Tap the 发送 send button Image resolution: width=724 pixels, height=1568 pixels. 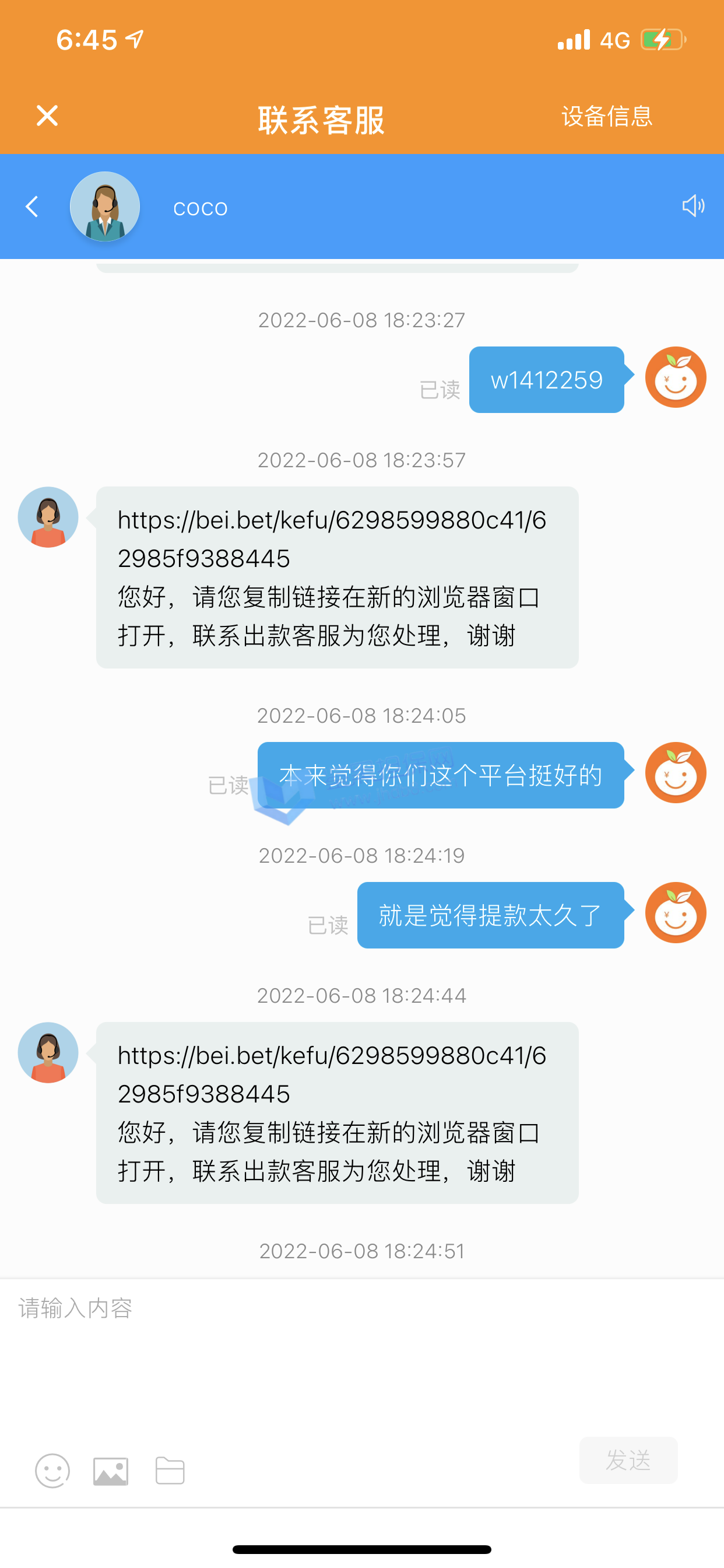[x=628, y=1460]
